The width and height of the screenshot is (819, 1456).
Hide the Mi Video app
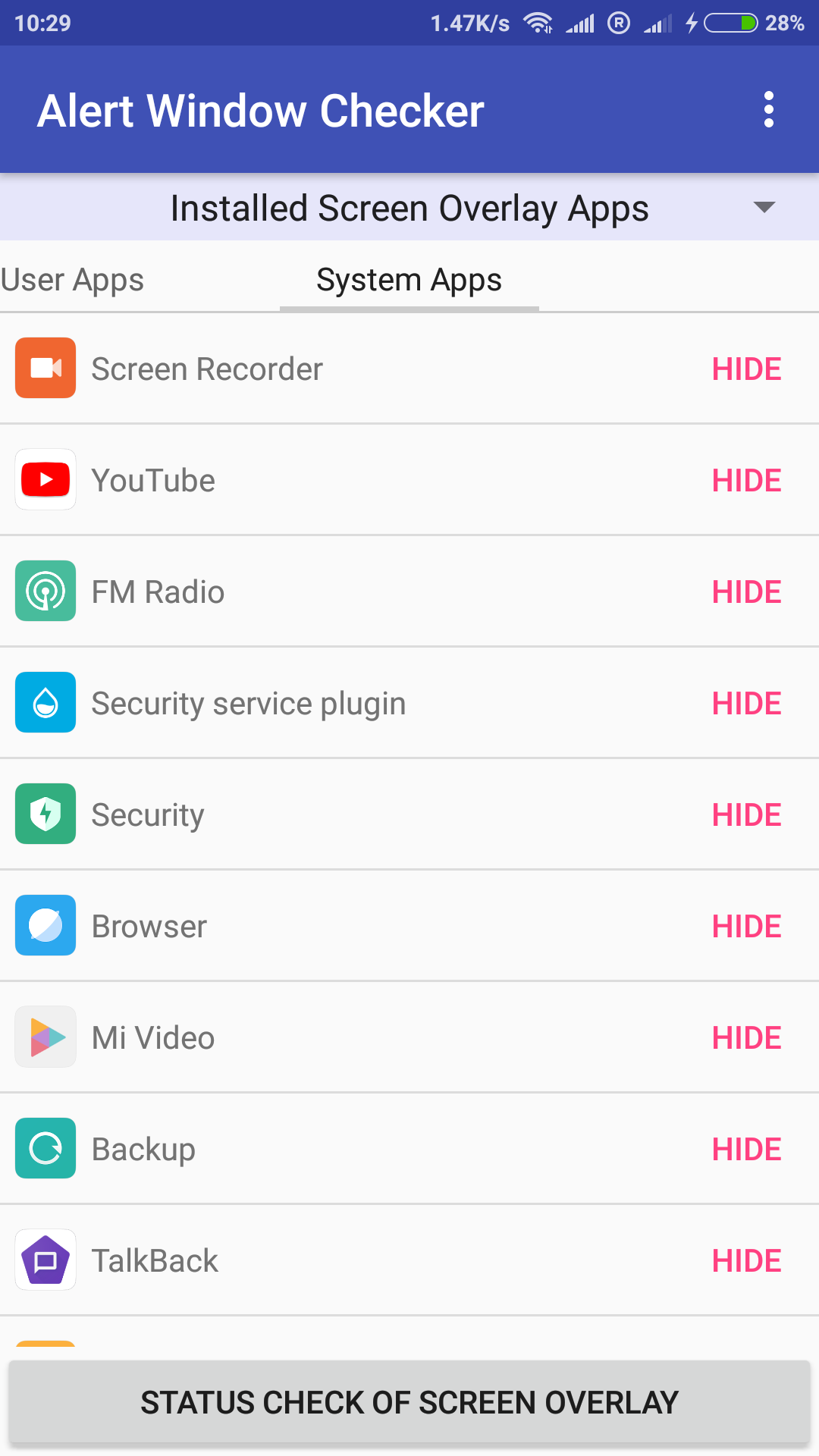click(x=746, y=1038)
